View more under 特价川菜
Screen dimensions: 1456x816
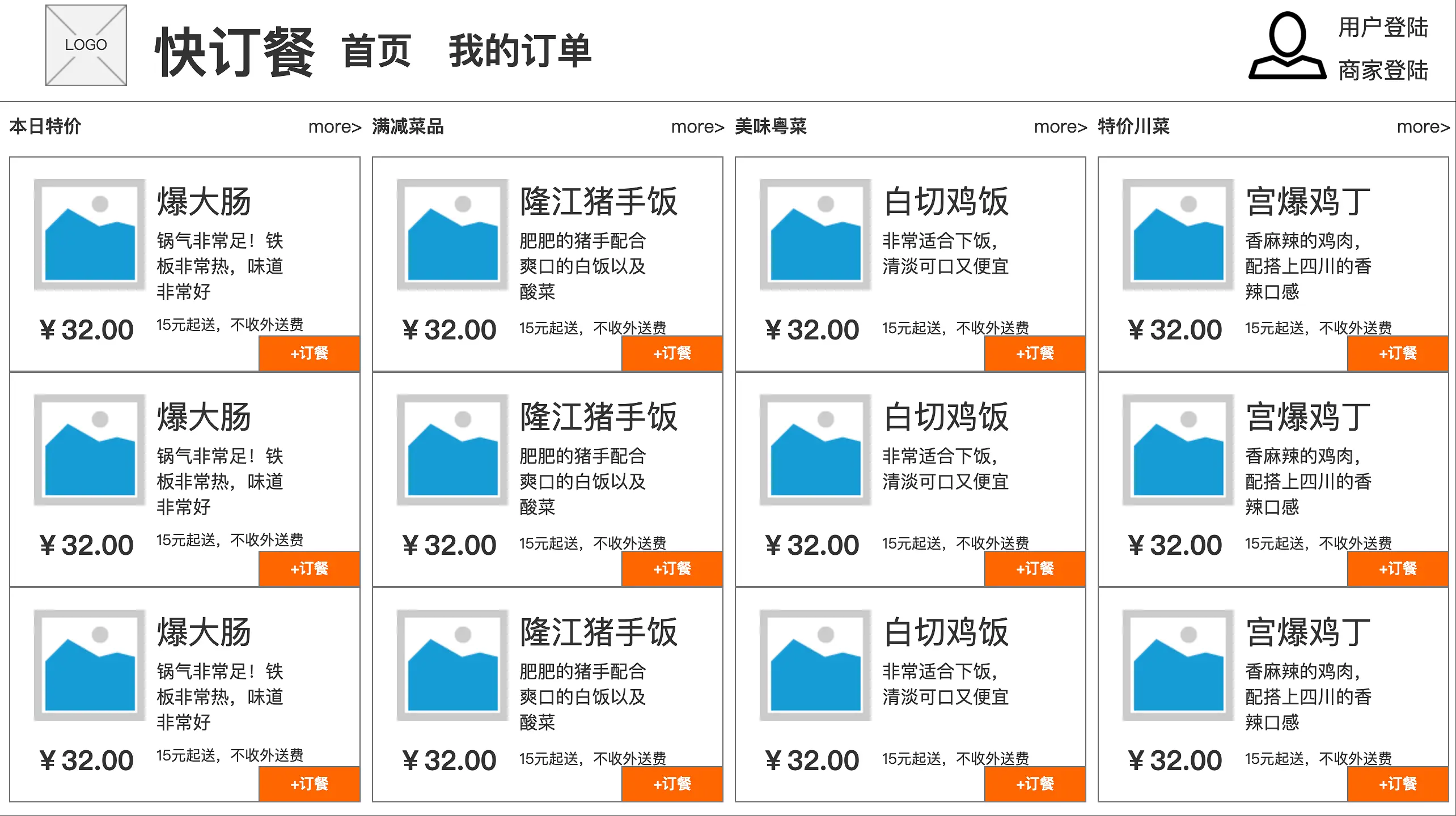click(1423, 126)
